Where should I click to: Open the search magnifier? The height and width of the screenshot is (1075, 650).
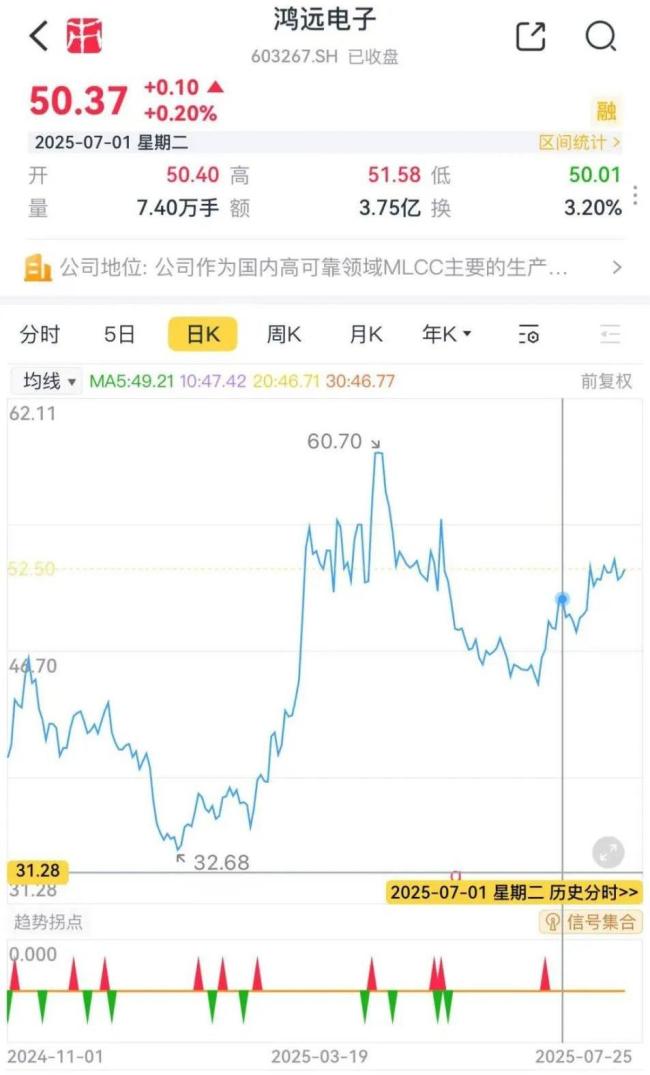(600, 37)
